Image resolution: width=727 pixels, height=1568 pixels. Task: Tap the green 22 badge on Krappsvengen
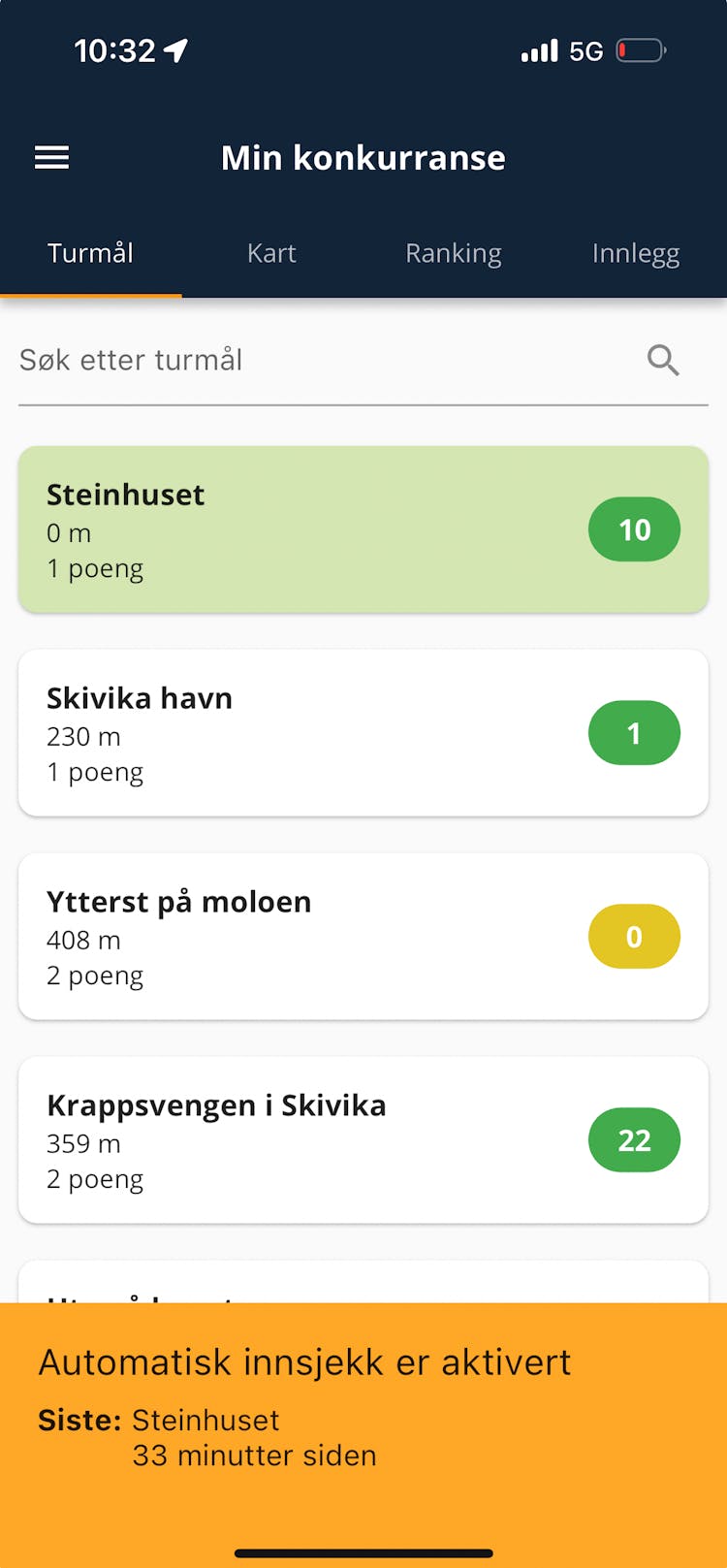pos(634,1140)
